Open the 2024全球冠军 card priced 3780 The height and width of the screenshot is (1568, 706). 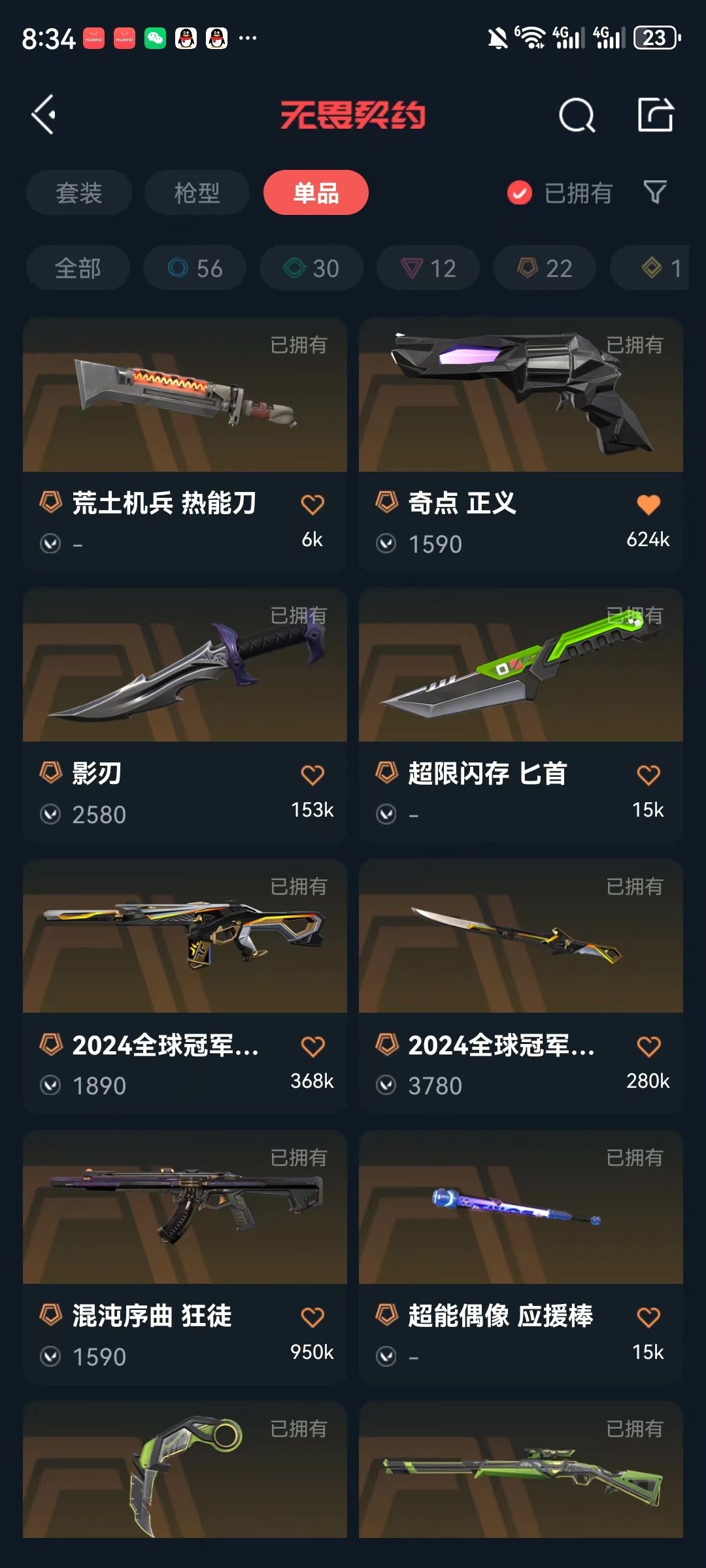click(x=521, y=987)
